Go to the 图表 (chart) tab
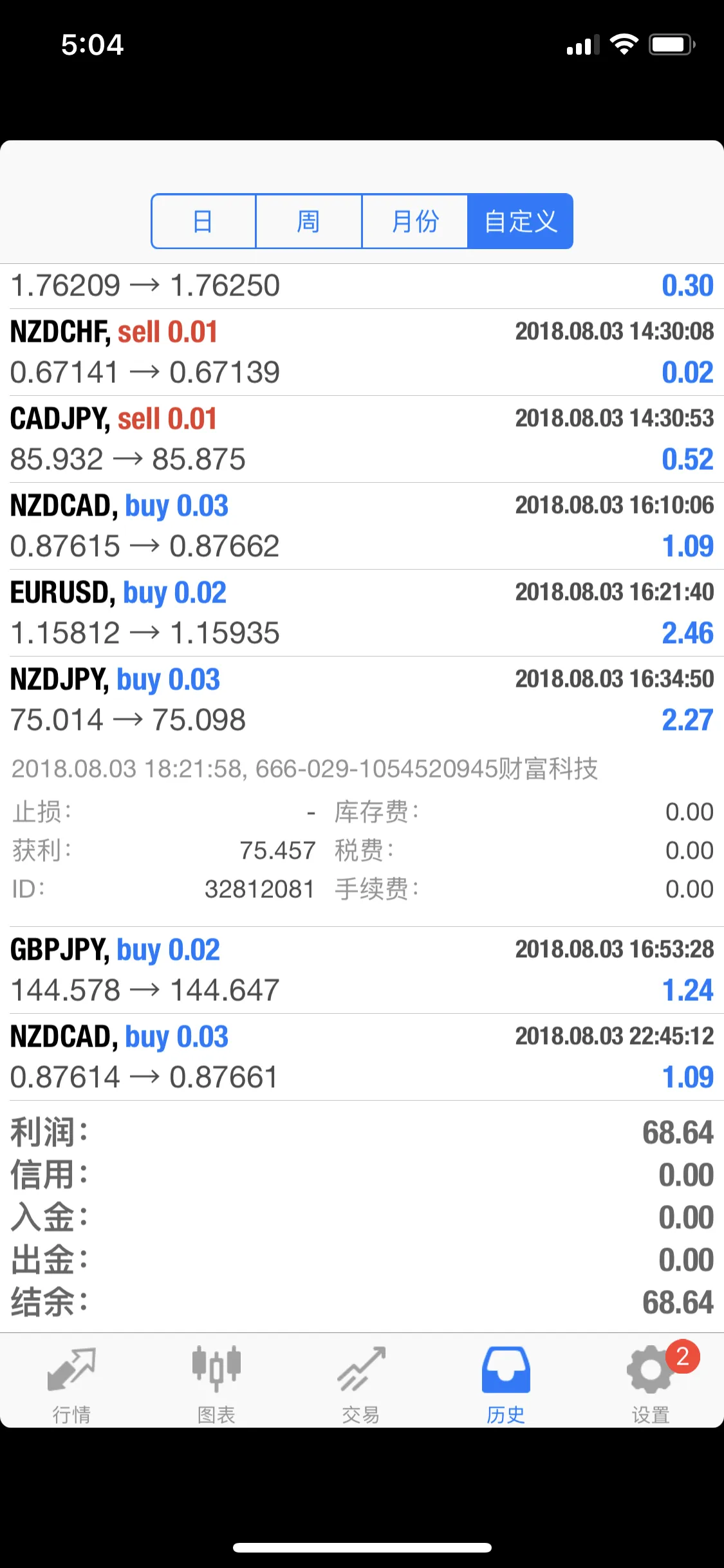Viewport: 724px width, 1568px height. click(217, 1381)
